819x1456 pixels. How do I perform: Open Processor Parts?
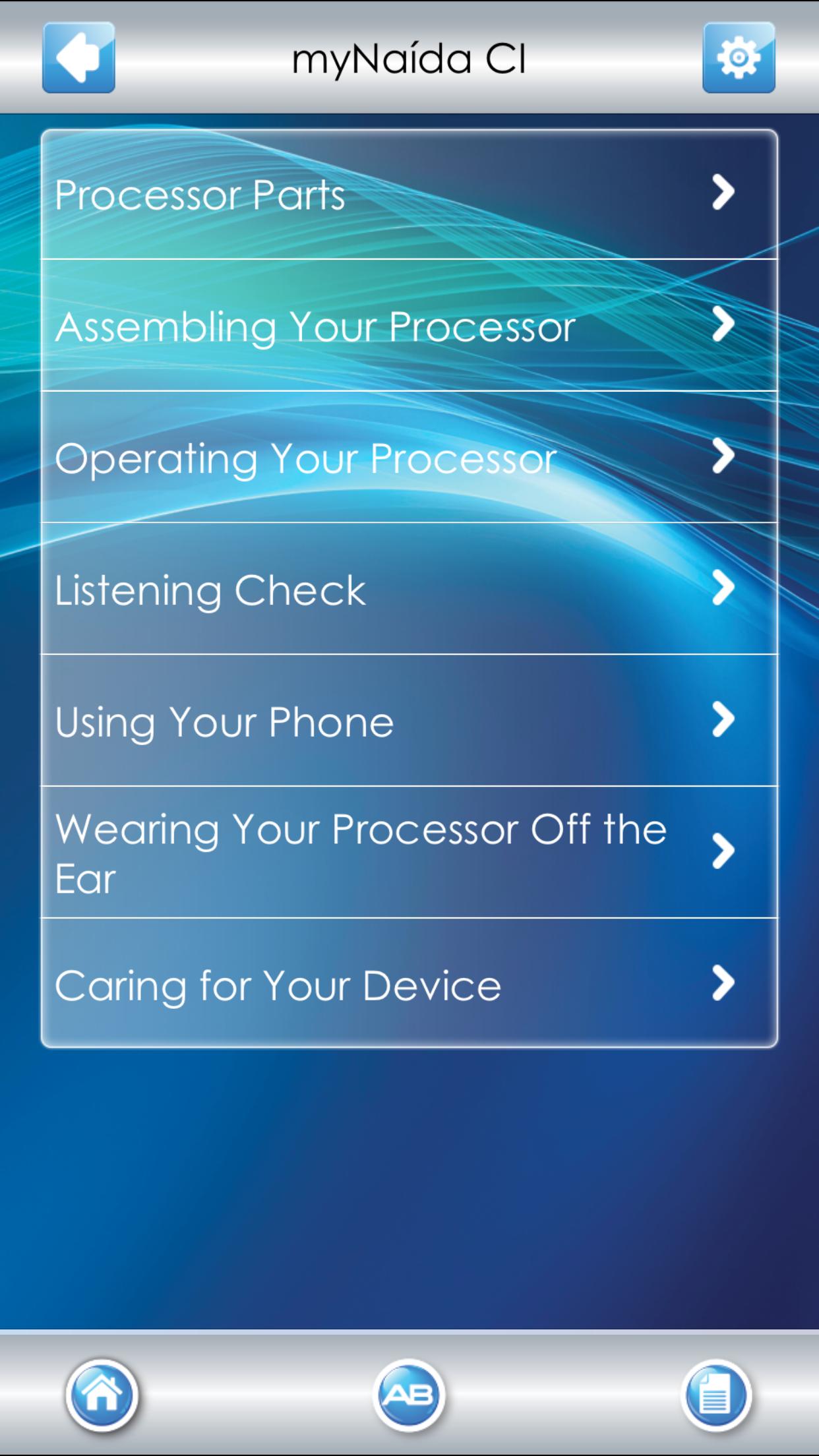pos(409,195)
